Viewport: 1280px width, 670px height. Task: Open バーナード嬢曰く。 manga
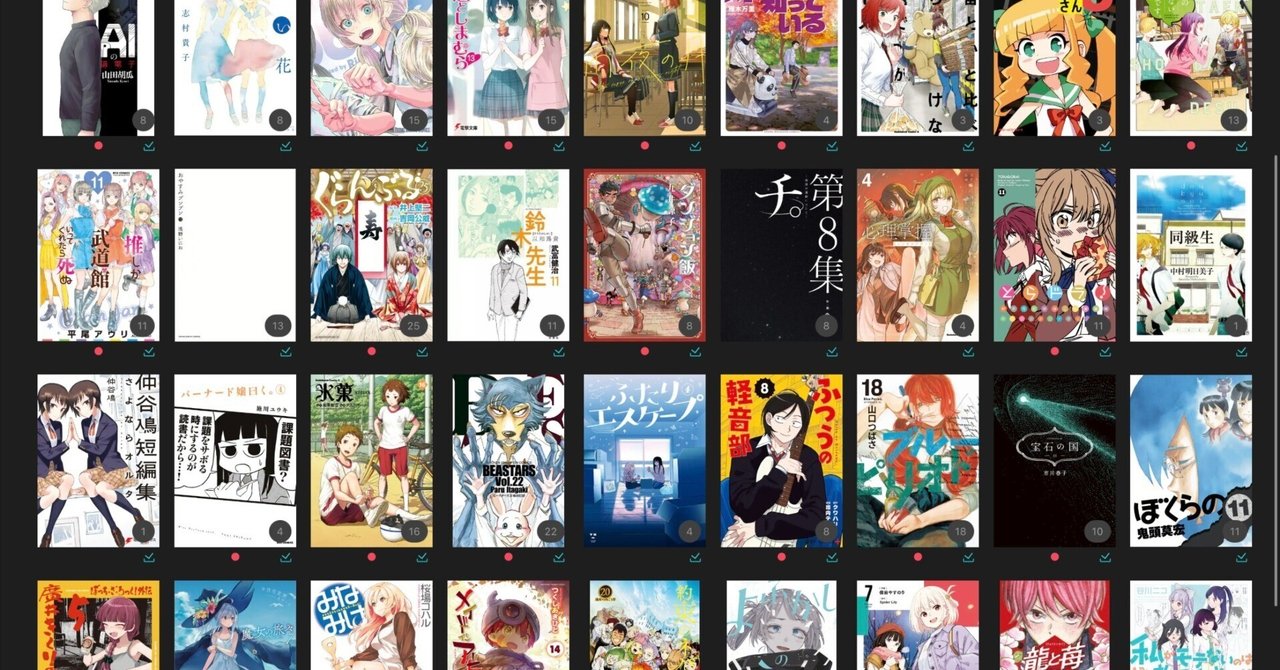coord(235,461)
